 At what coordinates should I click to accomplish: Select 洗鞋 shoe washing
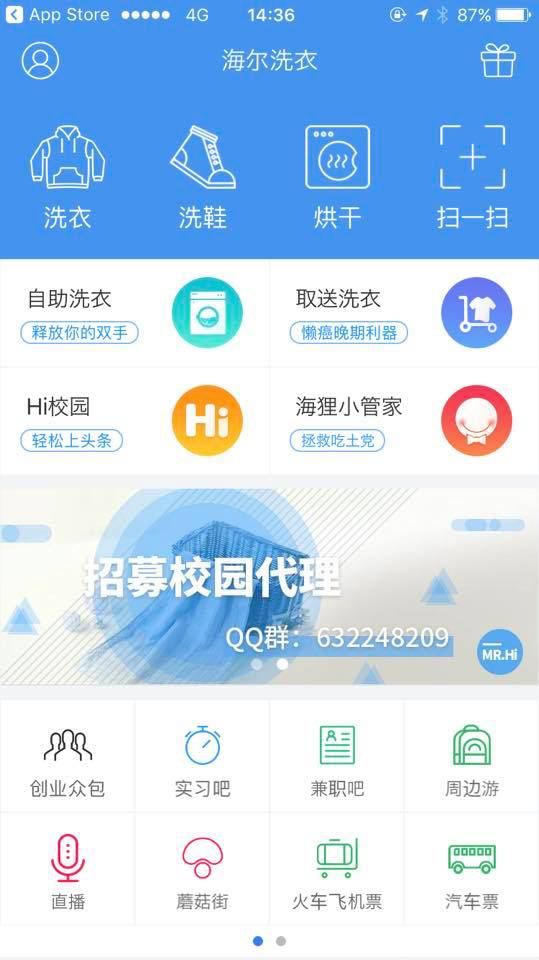coord(203,178)
